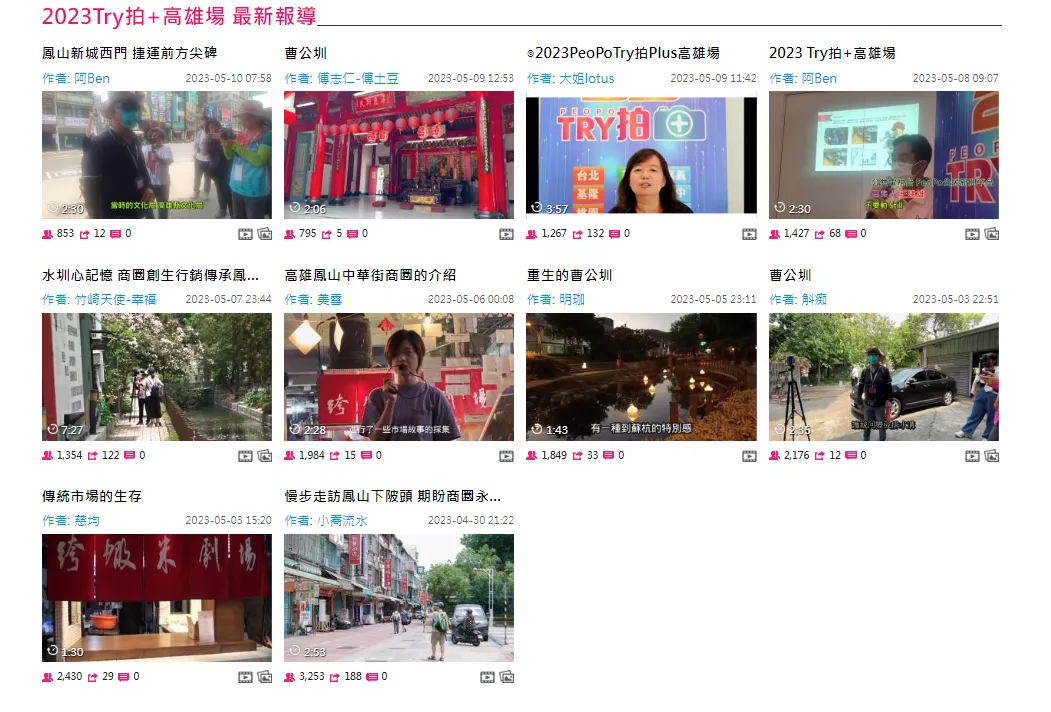Open author link 阿Ben under 鳳山新城西門
The height and width of the screenshot is (712, 1051).
click(91, 78)
